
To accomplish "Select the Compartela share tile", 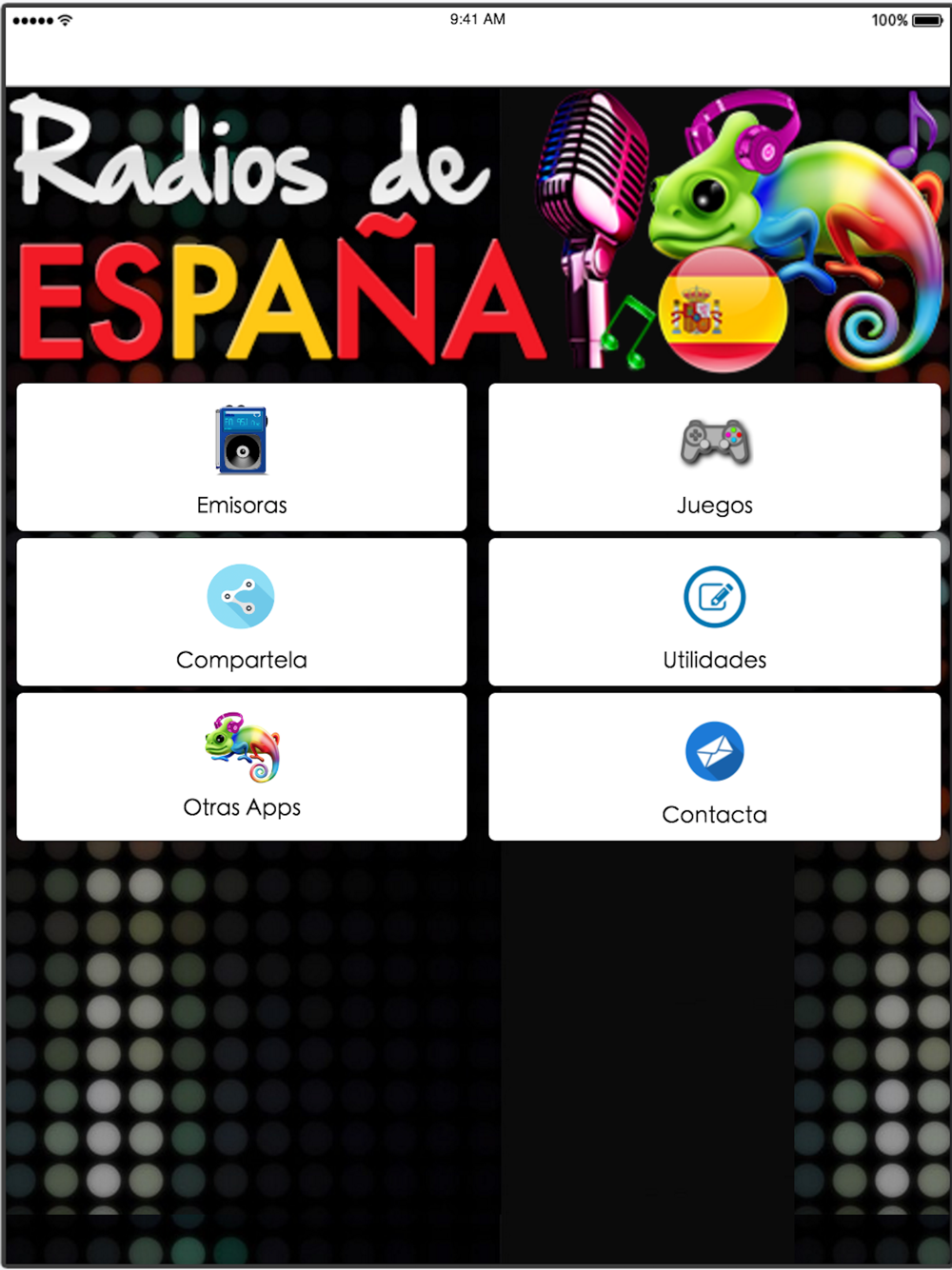I will point(242,612).
